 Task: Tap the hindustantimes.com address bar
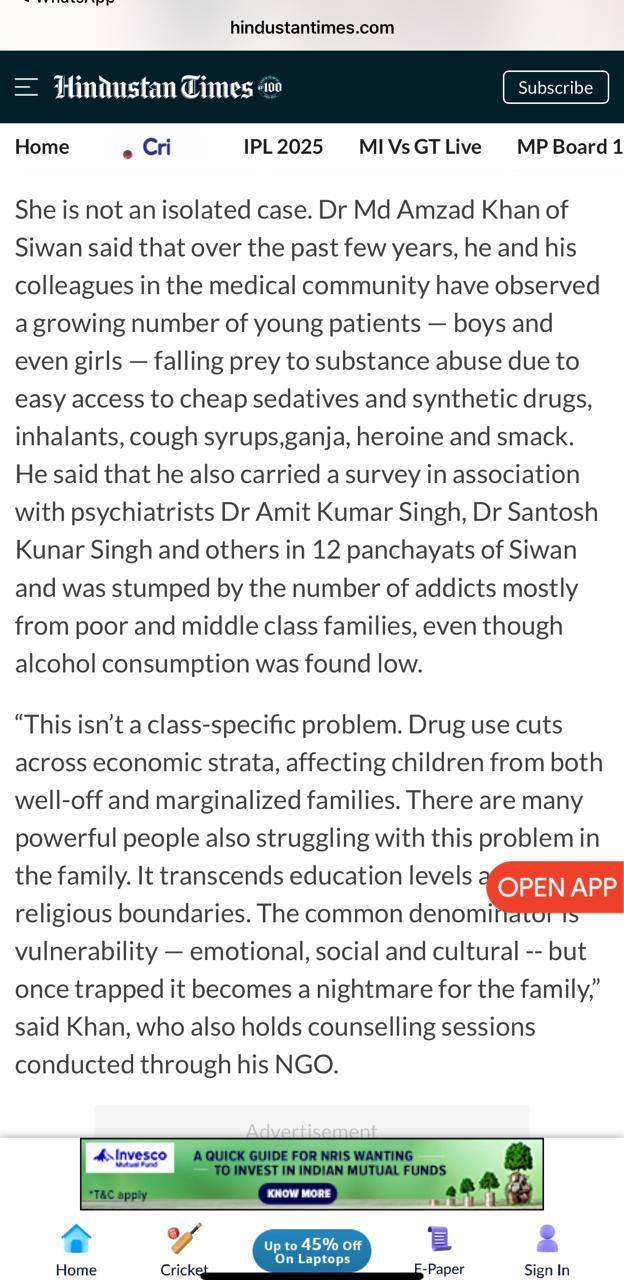click(312, 27)
